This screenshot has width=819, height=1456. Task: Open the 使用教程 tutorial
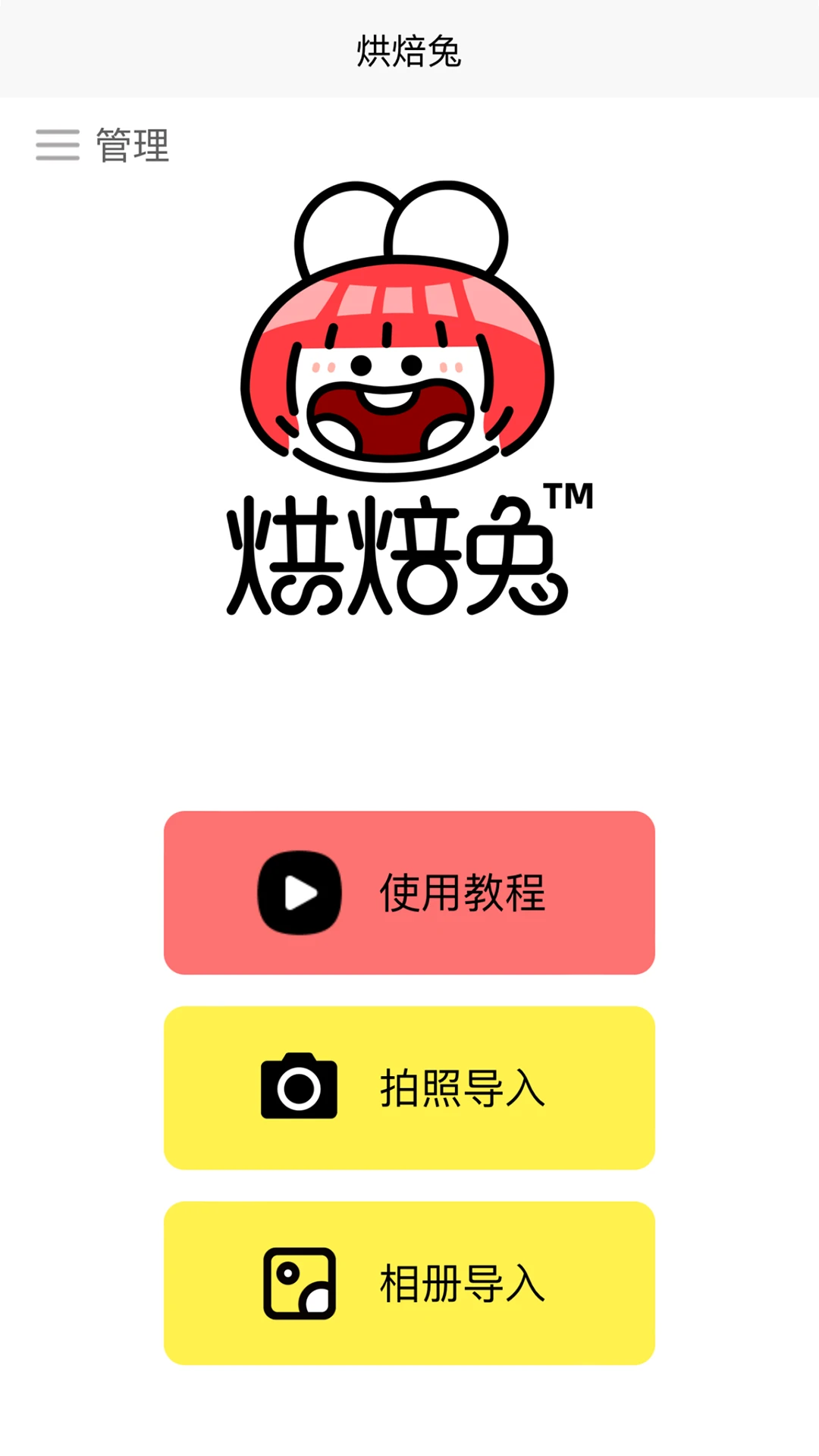pyautogui.click(x=409, y=893)
